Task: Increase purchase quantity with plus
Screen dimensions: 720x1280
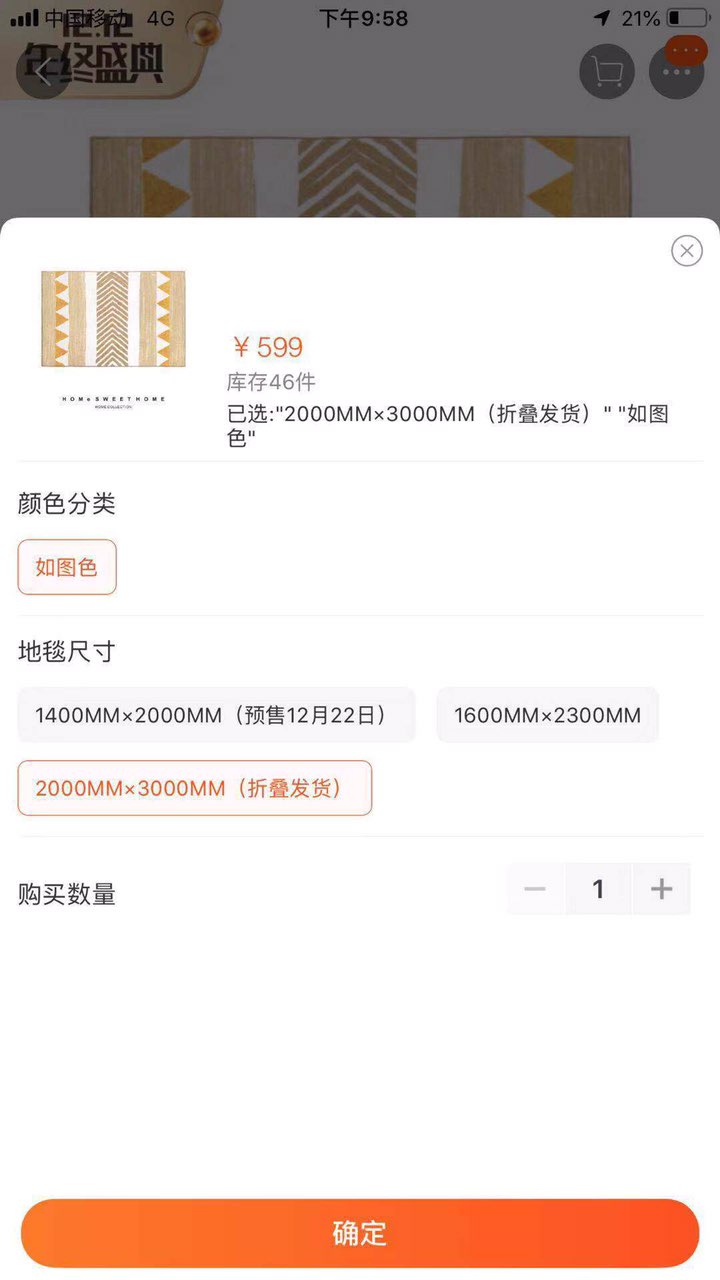Action: [661, 889]
